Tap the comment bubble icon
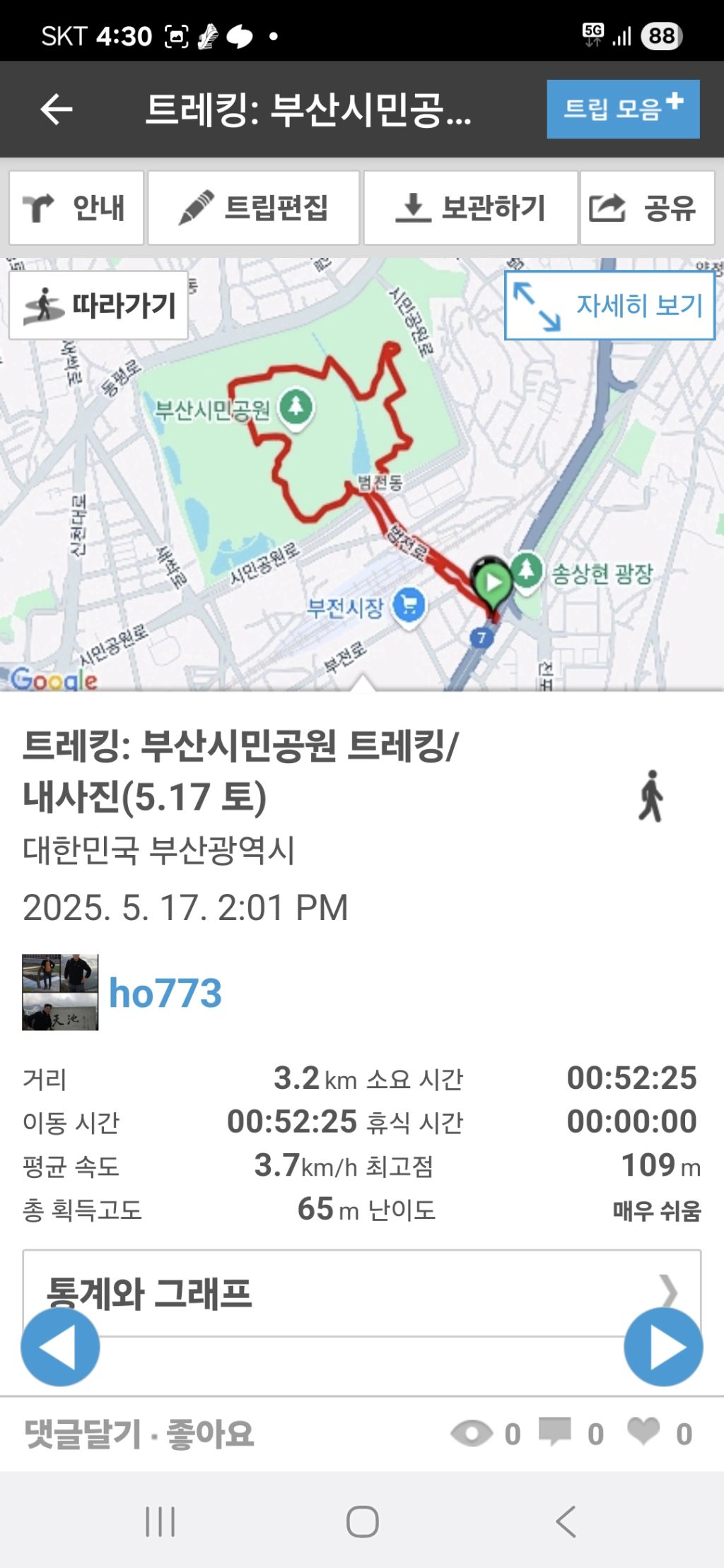This screenshot has height=1568, width=724. [x=554, y=1432]
